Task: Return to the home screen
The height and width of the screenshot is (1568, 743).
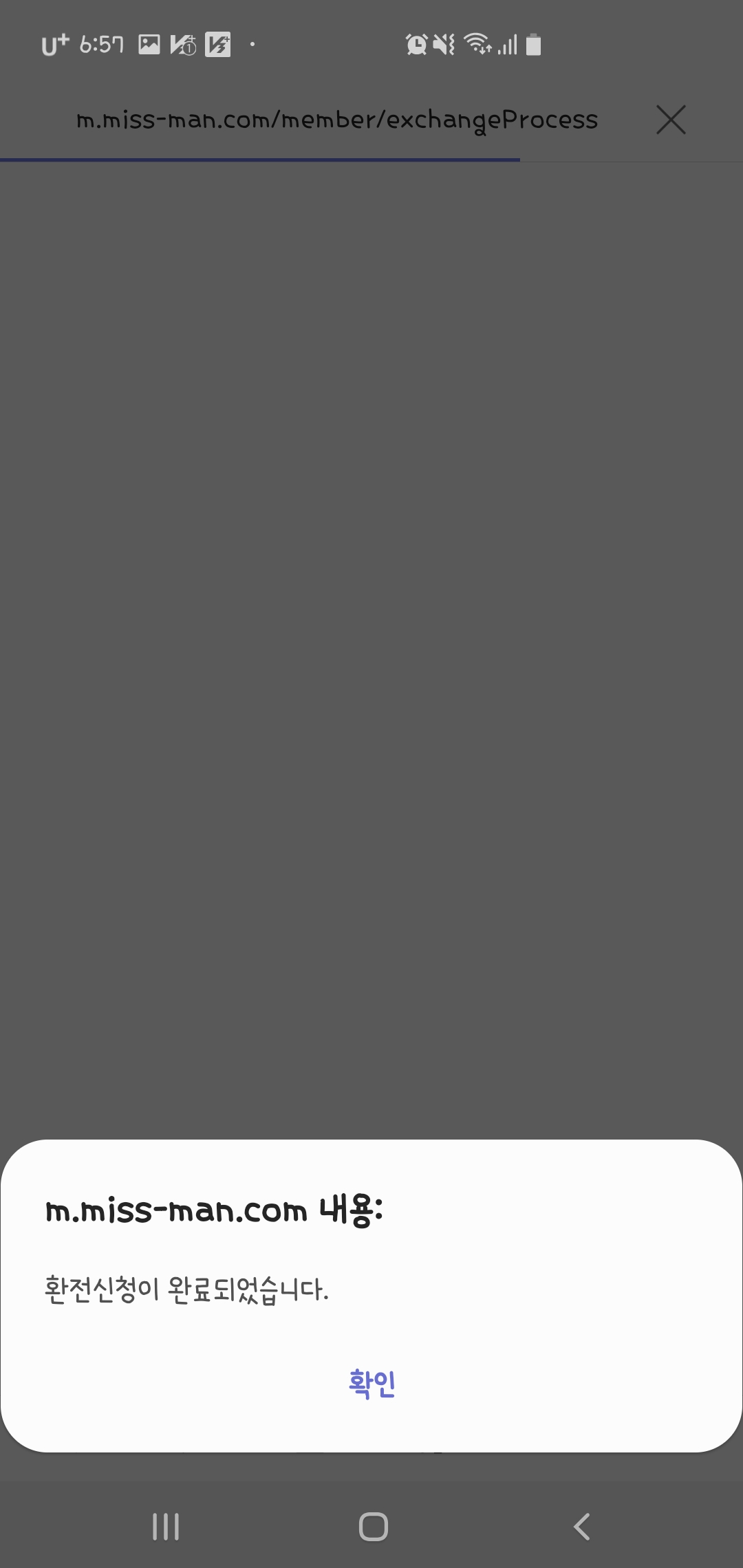Action: [373, 1527]
